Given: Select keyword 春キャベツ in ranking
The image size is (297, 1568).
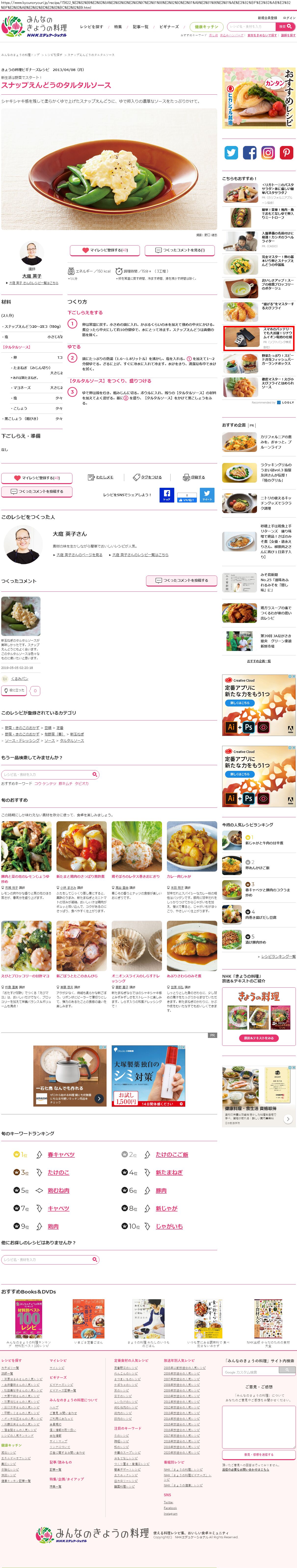Looking at the screenshot, I should (61, 1154).
